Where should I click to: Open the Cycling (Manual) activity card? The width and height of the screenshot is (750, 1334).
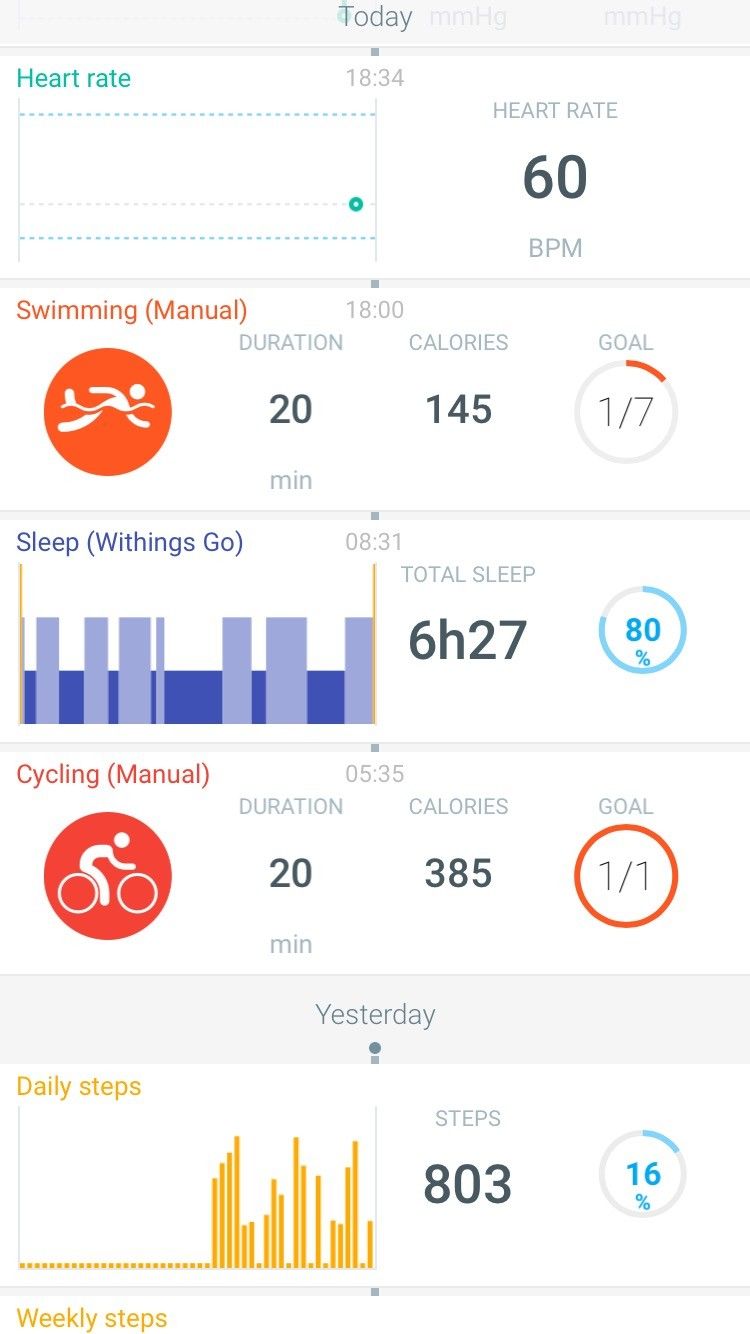click(x=375, y=864)
